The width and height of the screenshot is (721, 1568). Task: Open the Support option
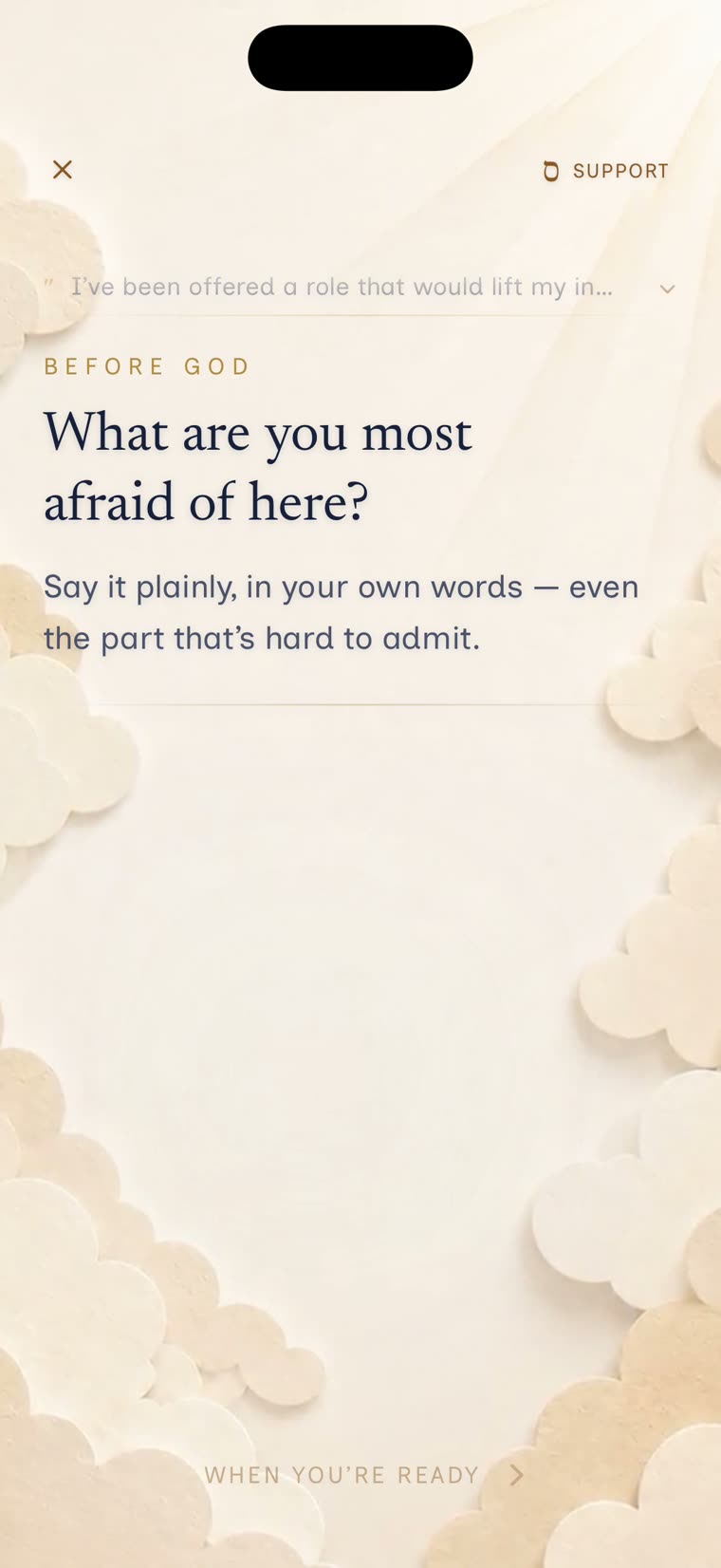tap(605, 171)
